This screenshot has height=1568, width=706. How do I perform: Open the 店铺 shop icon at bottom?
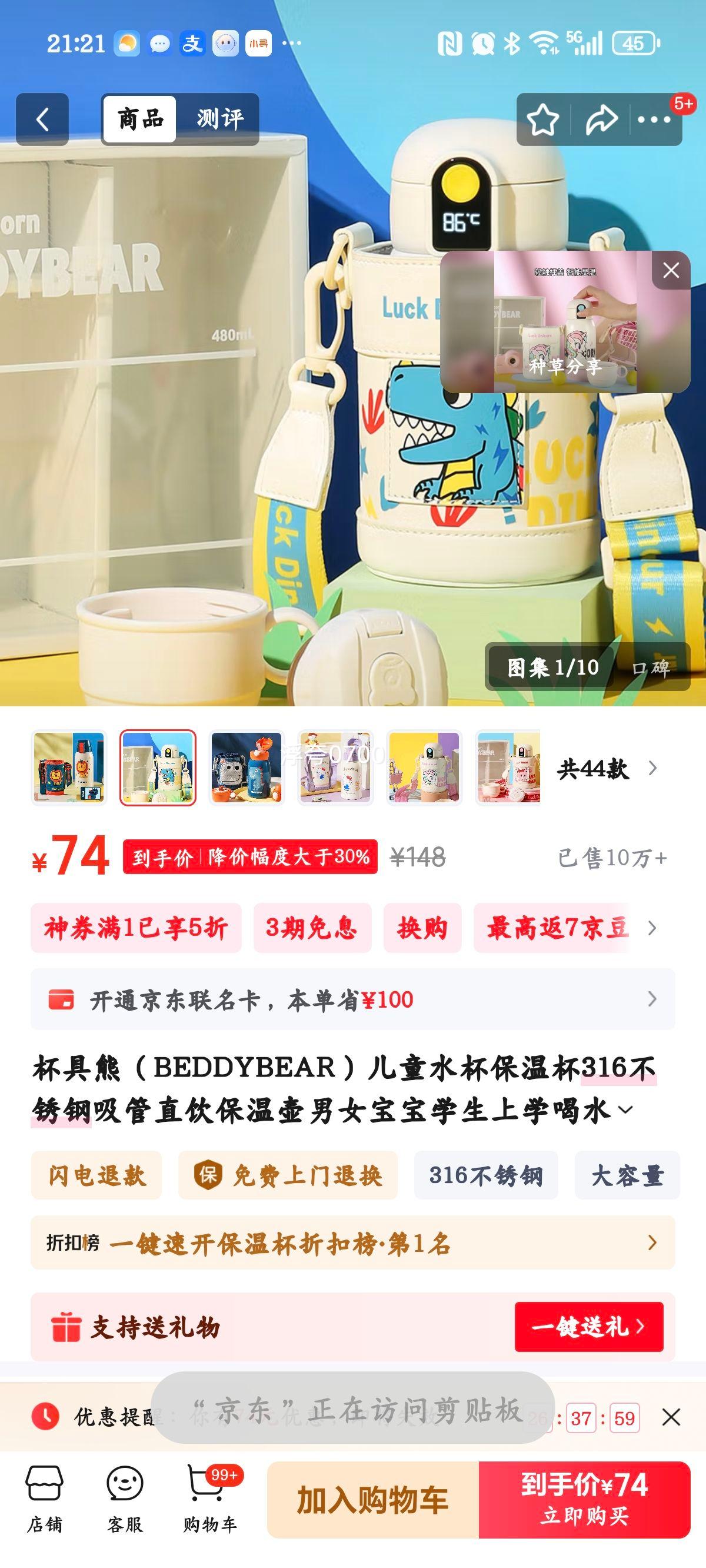[45, 1503]
